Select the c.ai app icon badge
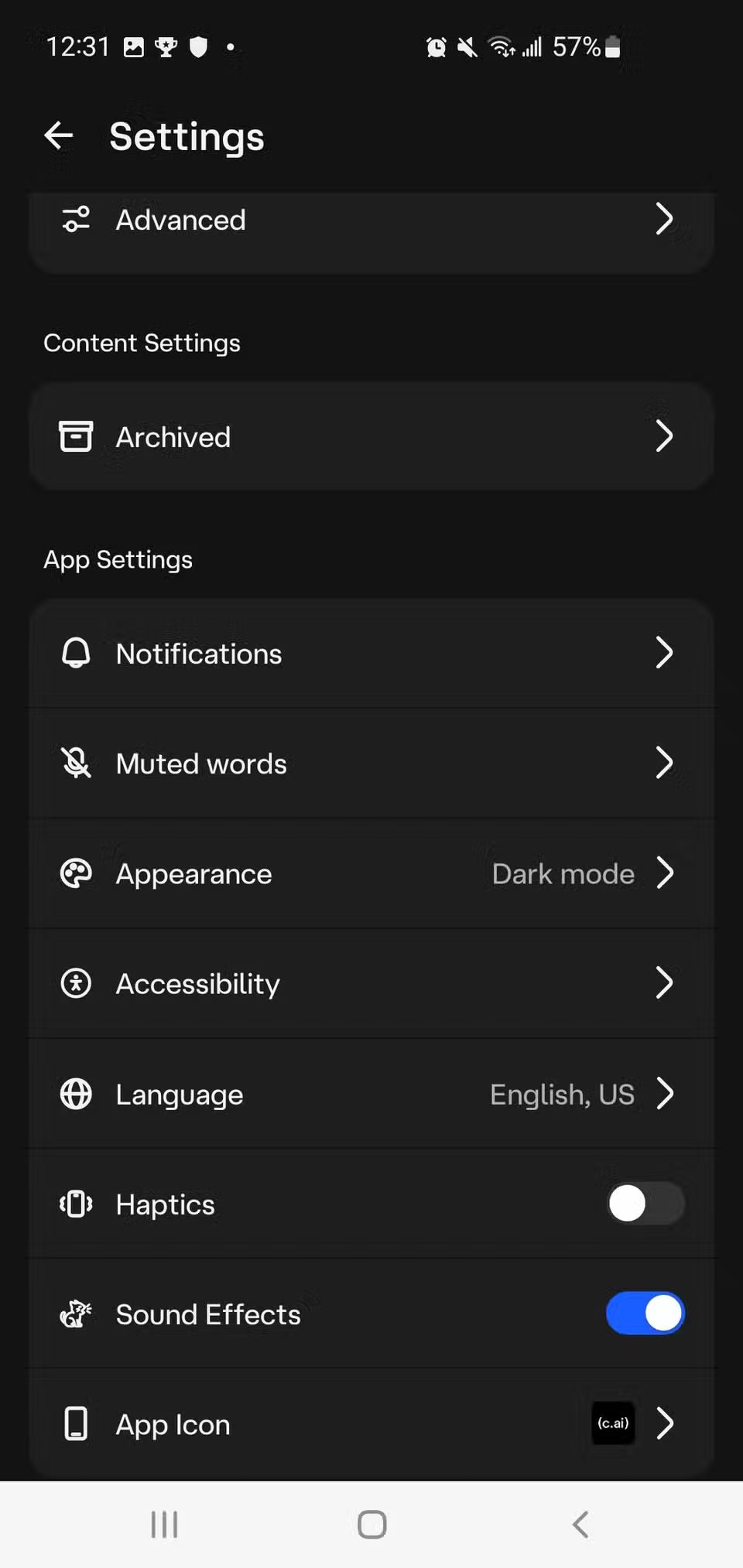This screenshot has height=1568, width=743. click(x=613, y=1423)
